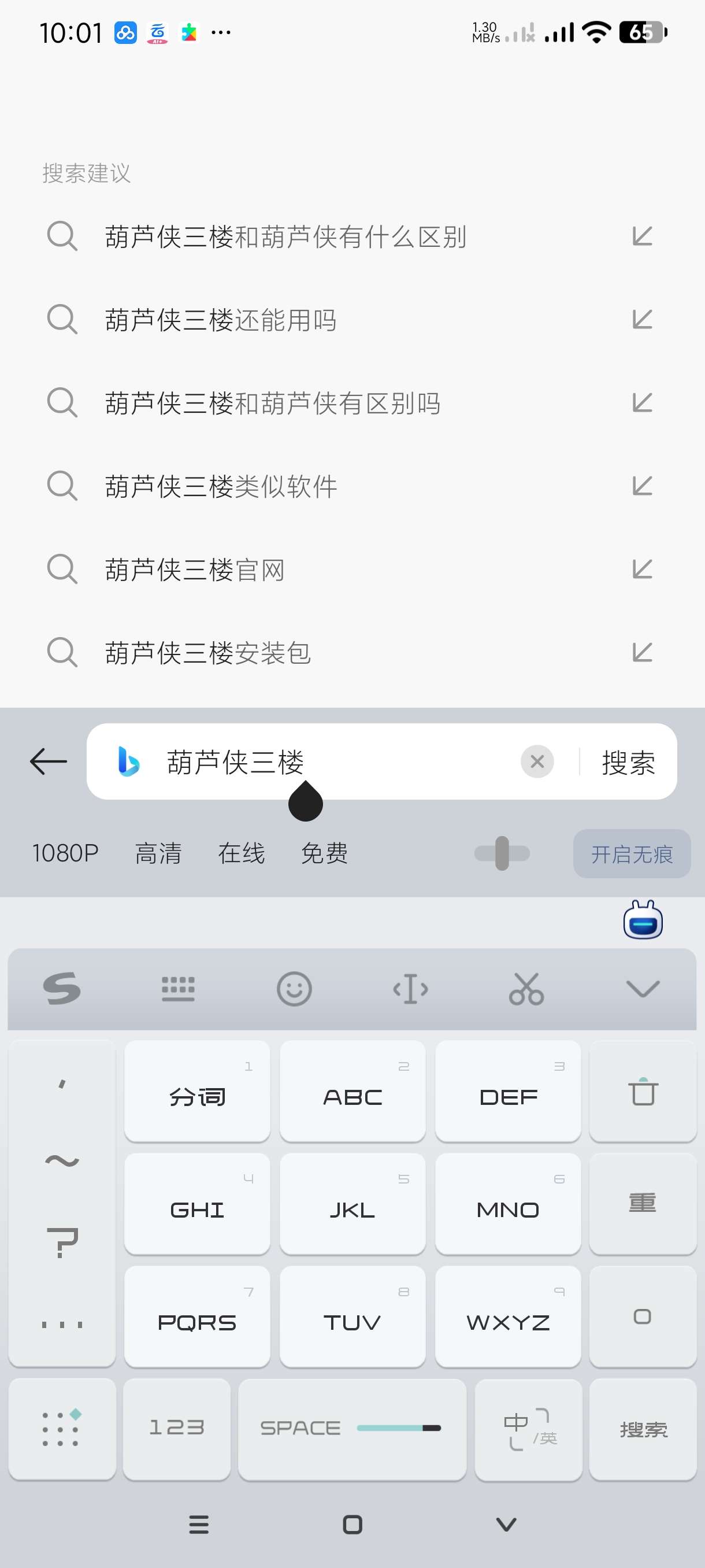Tap the keyboard's delete key
Viewport: 705px width, 1568px height.
(x=643, y=1092)
